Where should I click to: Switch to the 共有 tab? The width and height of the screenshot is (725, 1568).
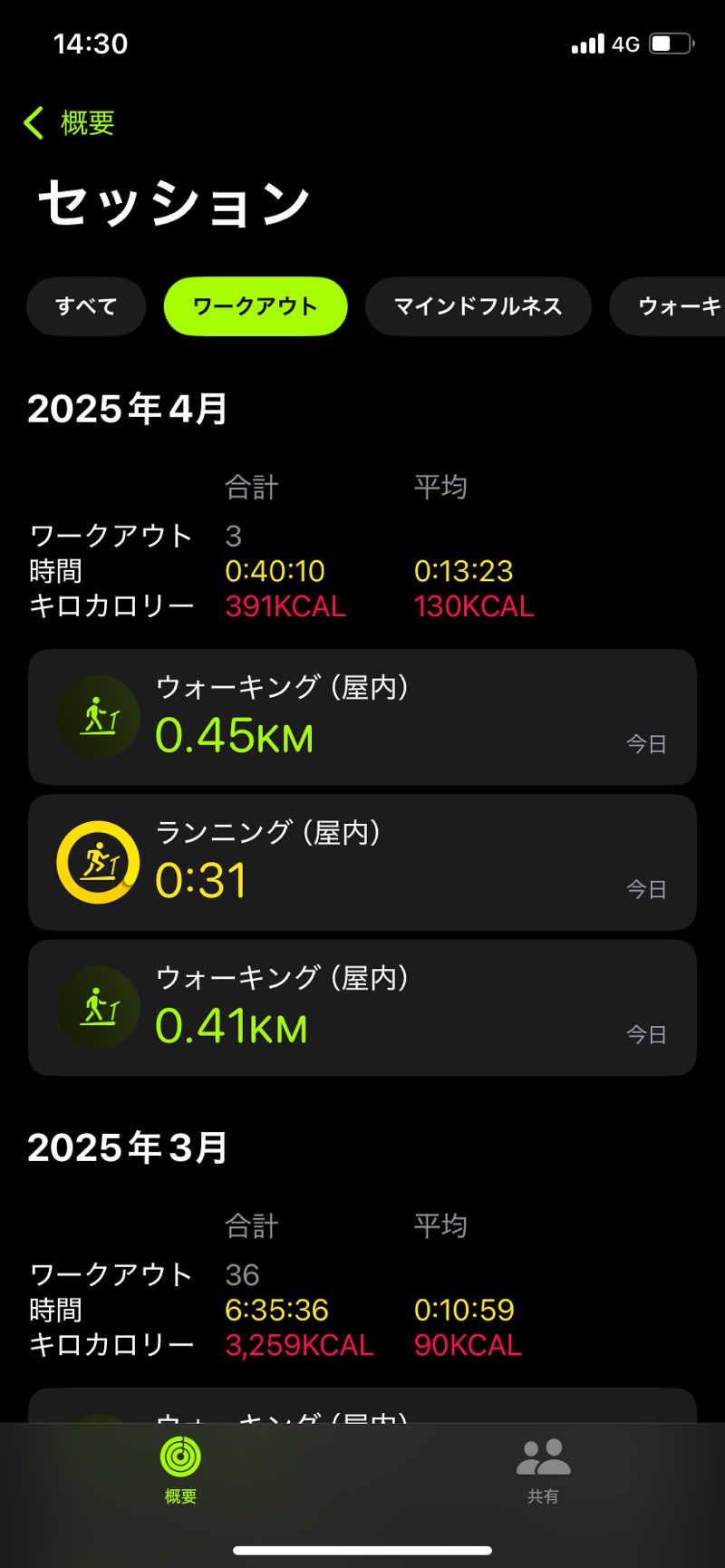[543, 1470]
